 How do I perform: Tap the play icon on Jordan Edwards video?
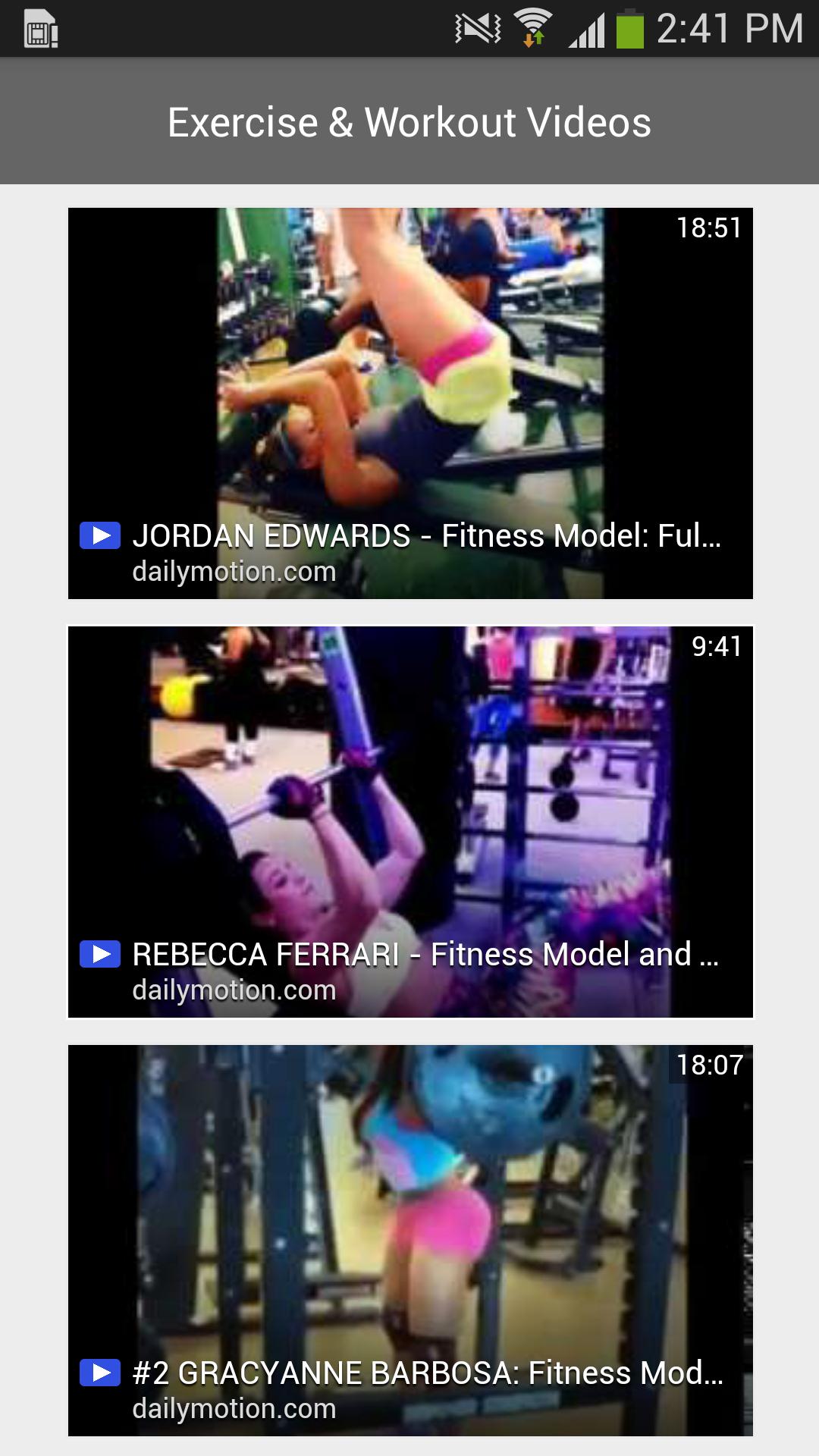99,535
